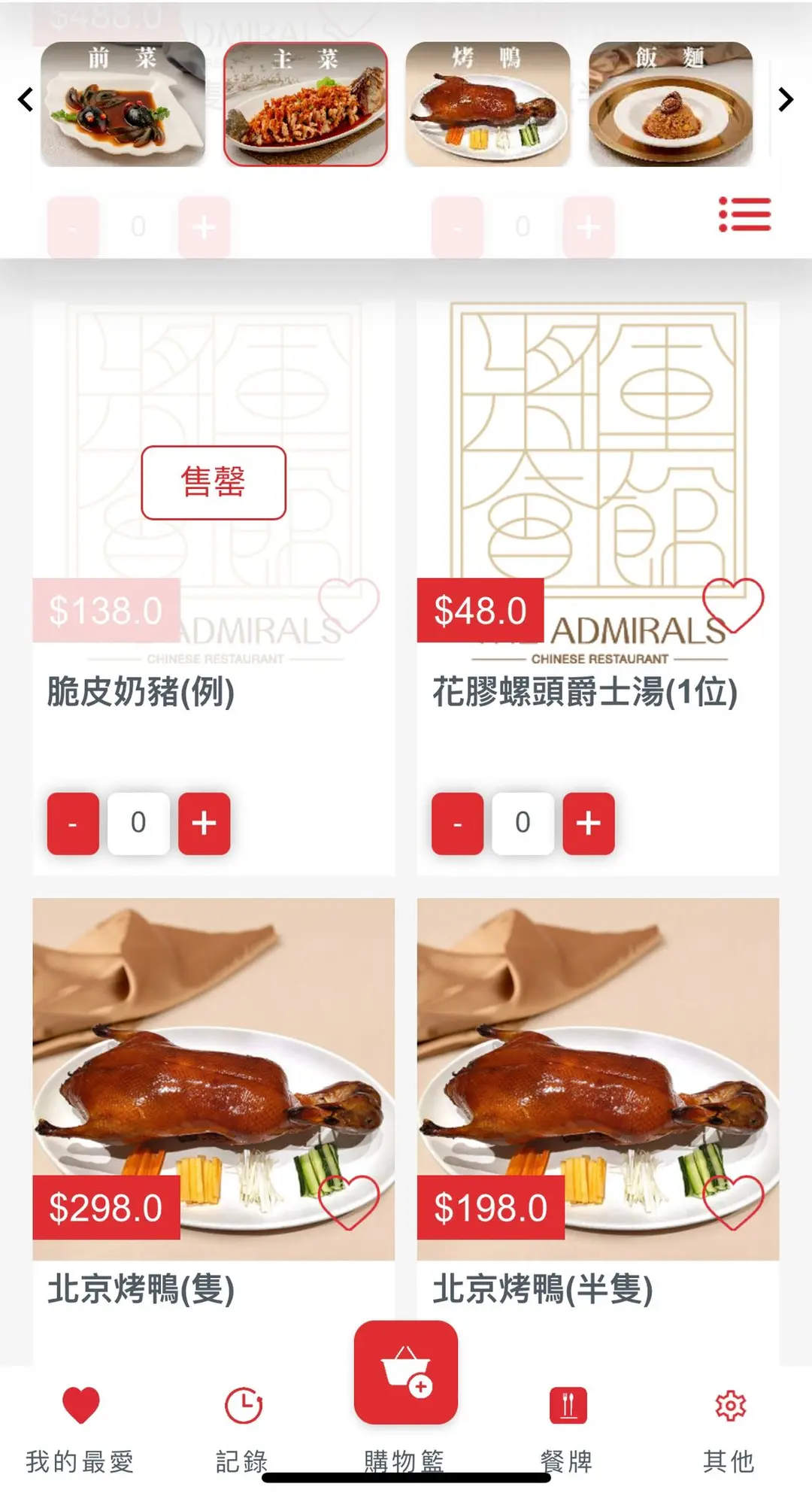
Task: Increase quantity of 脆皮奶豬(例)
Action: [x=204, y=823]
